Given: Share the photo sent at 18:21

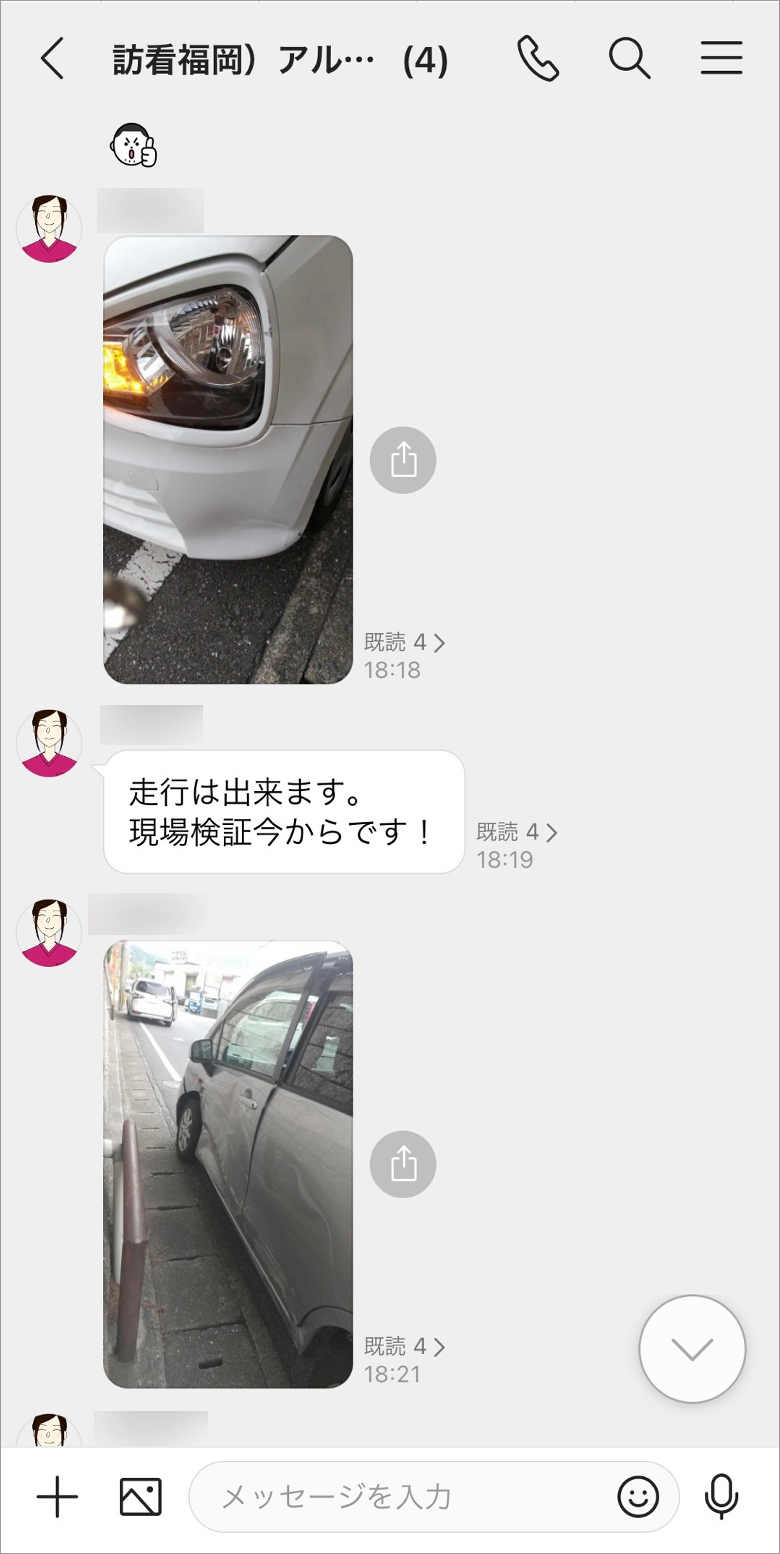Looking at the screenshot, I should tap(403, 1164).
